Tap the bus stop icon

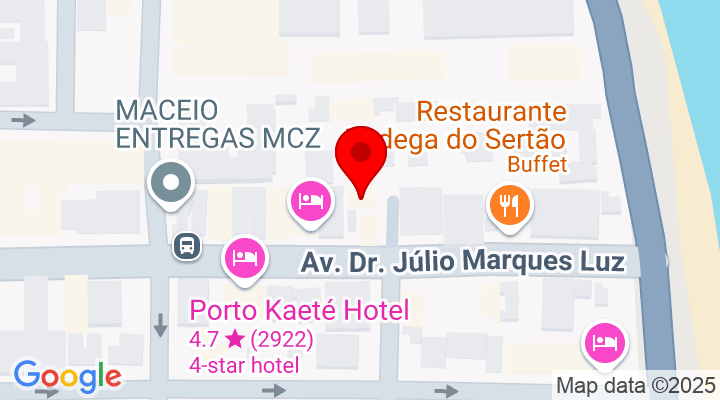point(185,245)
